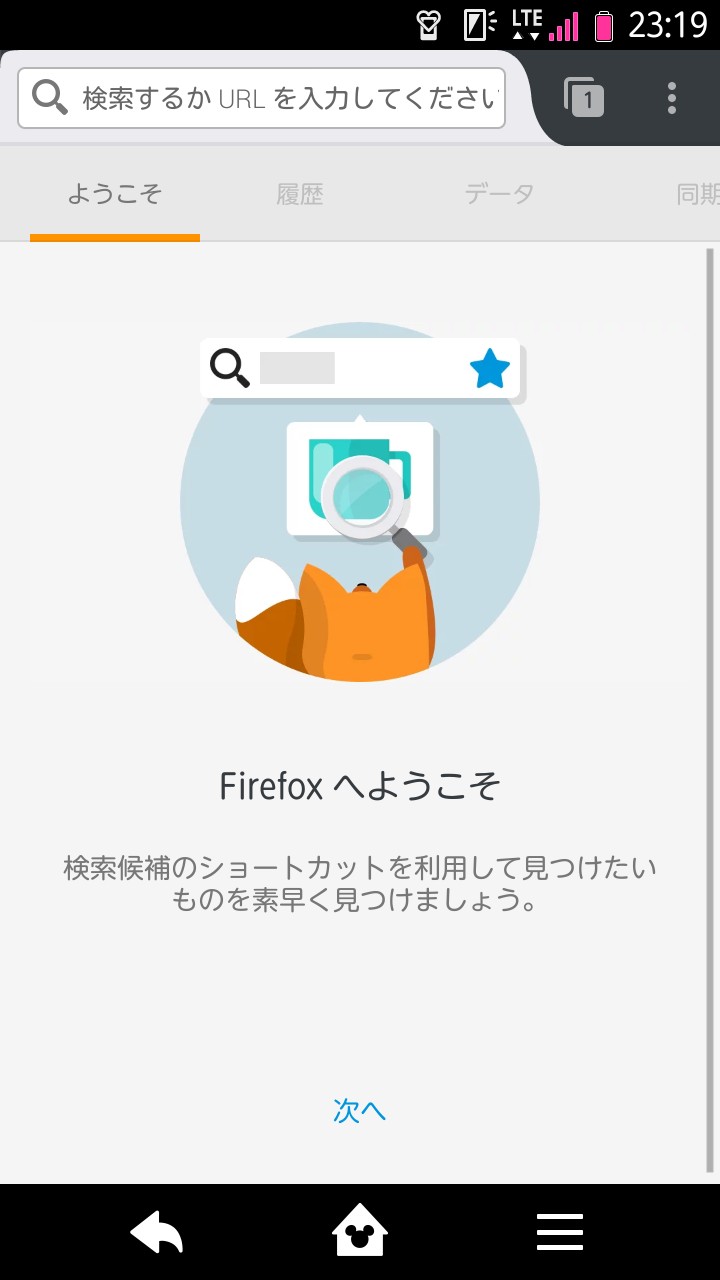Image resolution: width=720 pixels, height=1280 pixels.
Task: Open the three-dot overflow menu
Action: coord(671,98)
